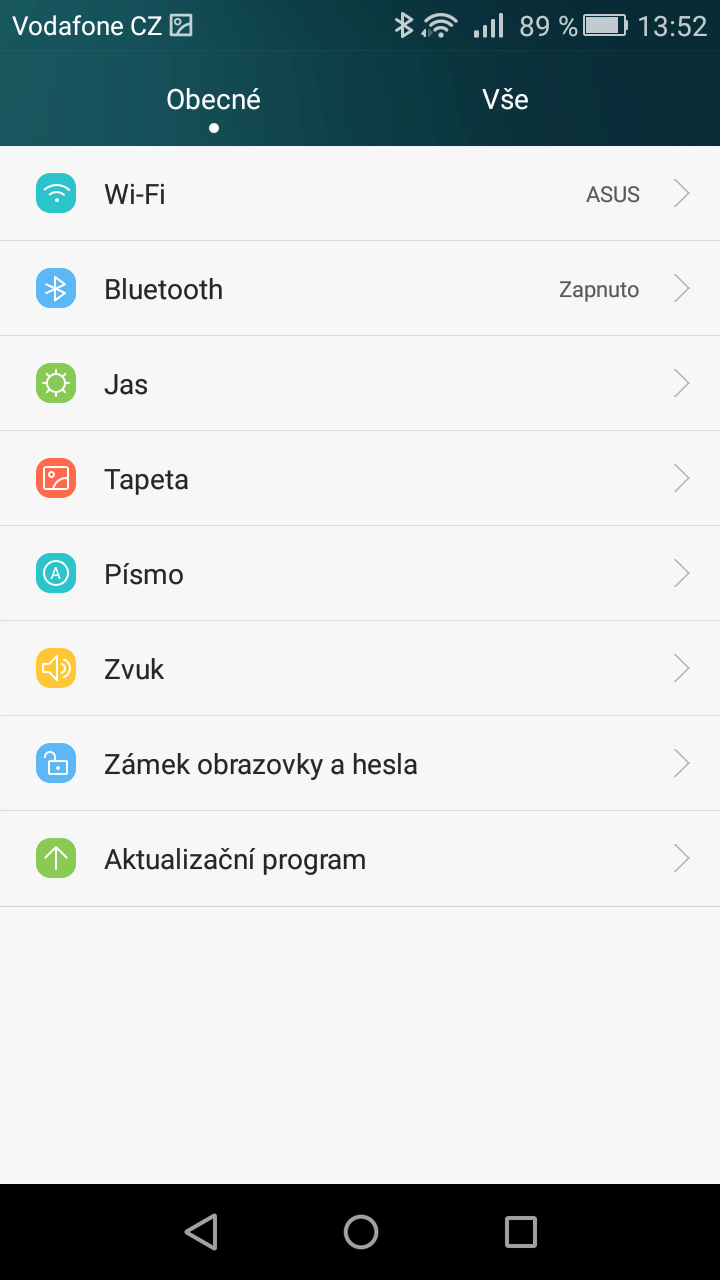Go back with the navigation bar arrow
720x1280 pixels.
point(201,1232)
